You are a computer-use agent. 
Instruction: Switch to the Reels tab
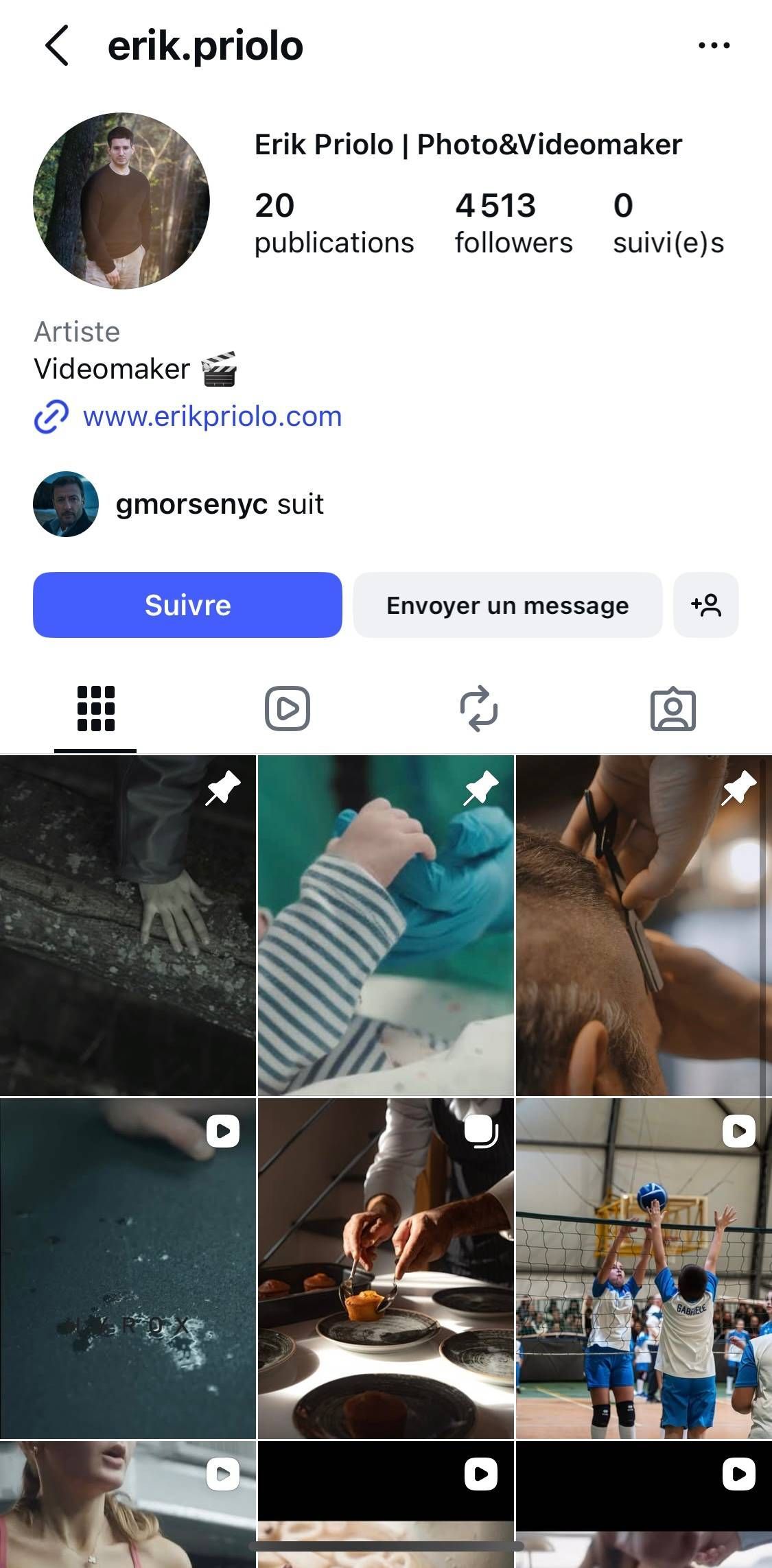pyautogui.click(x=288, y=709)
